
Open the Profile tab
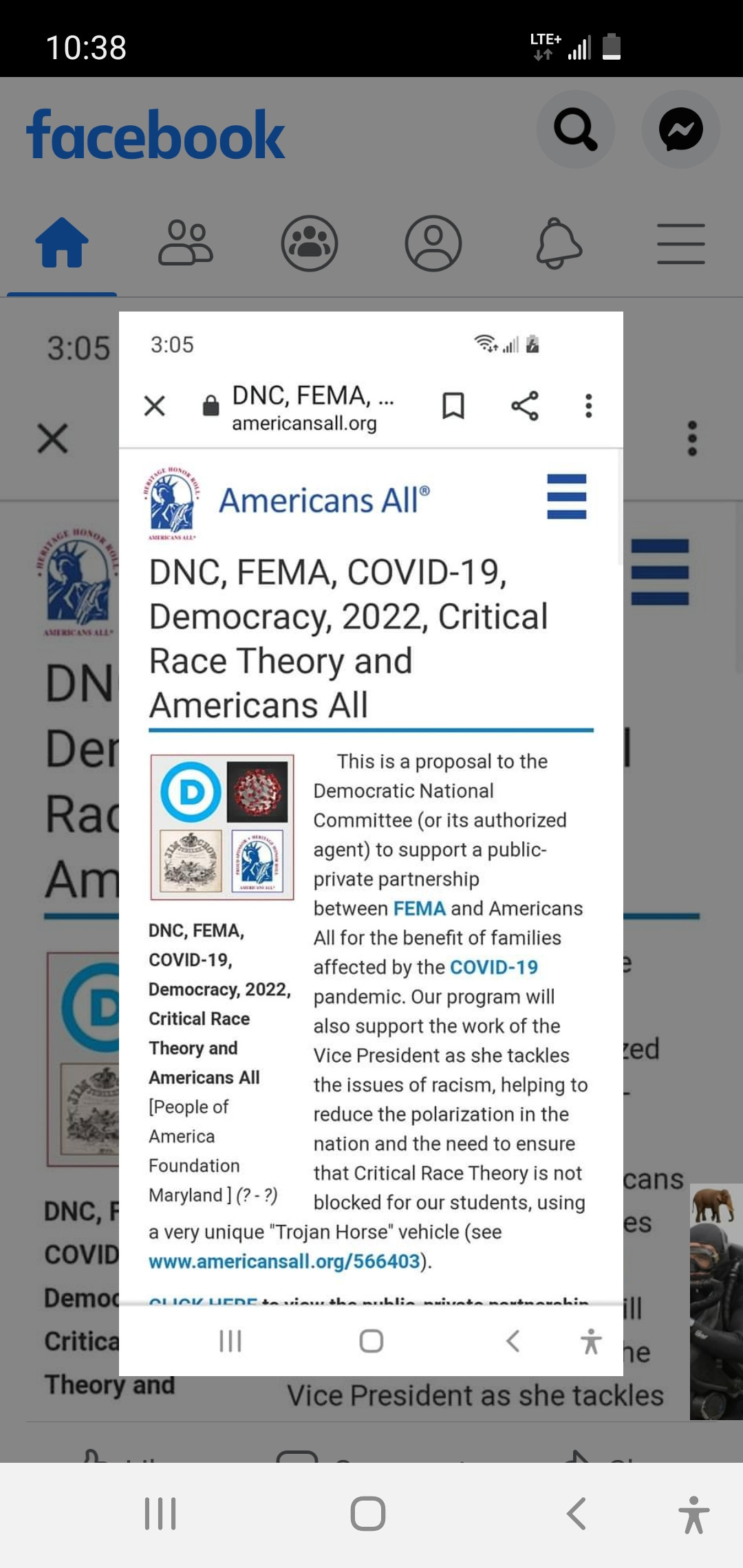coord(433,243)
